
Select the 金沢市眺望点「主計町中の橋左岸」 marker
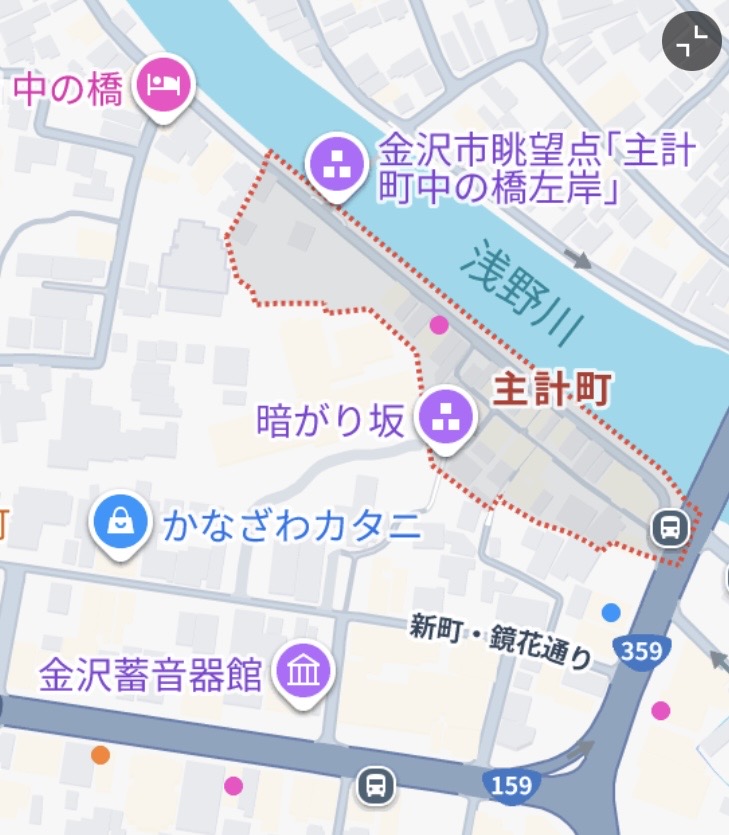click(337, 165)
